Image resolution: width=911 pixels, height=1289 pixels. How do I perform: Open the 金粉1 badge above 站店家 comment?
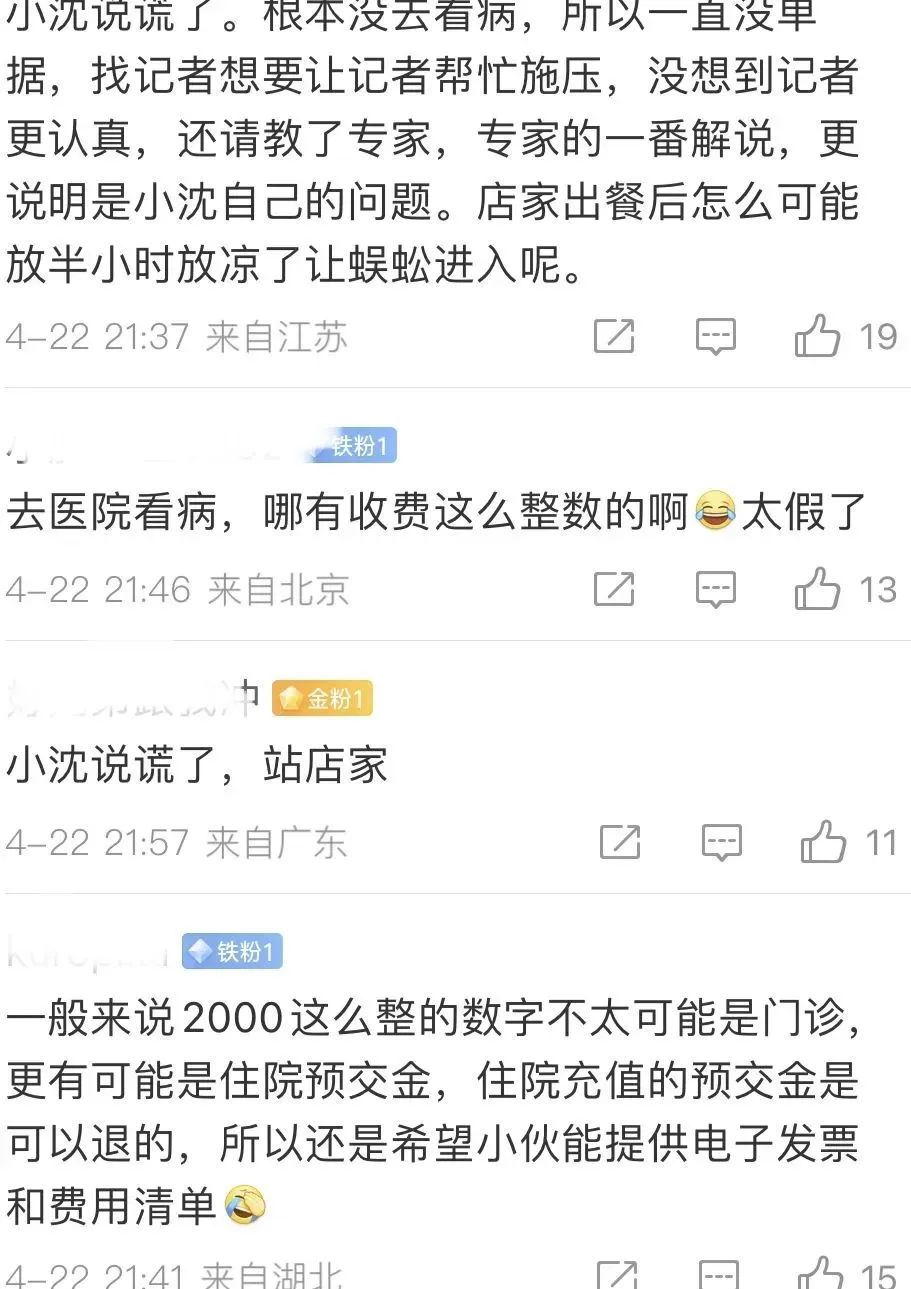pyautogui.click(x=322, y=699)
